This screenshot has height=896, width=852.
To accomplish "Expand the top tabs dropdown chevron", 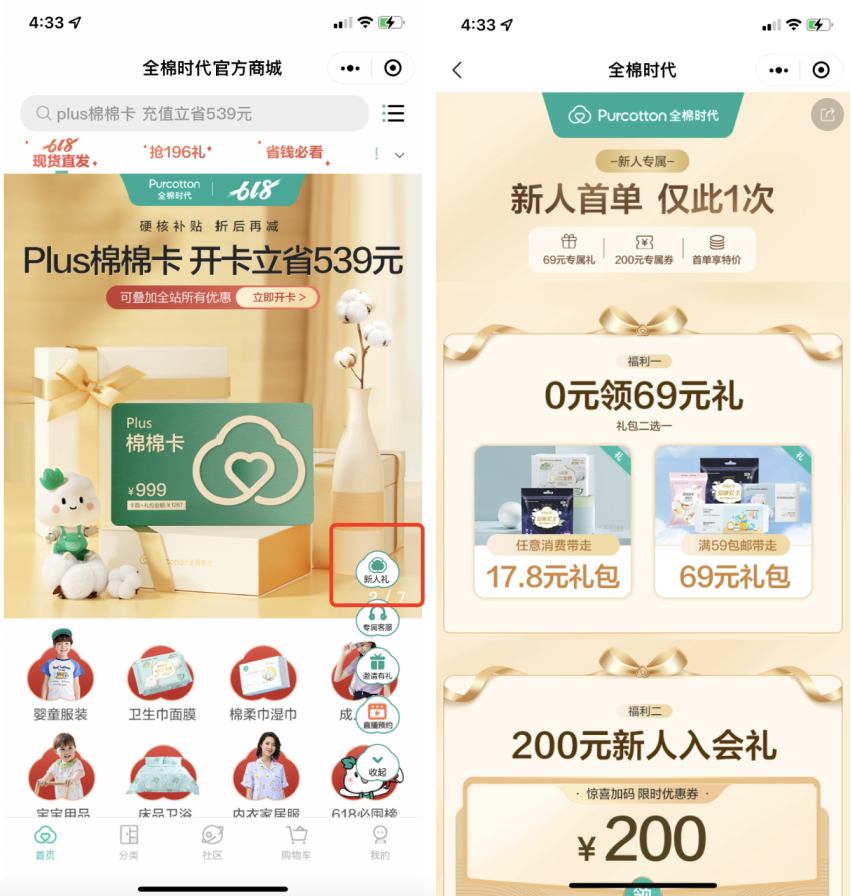I will tap(400, 155).
